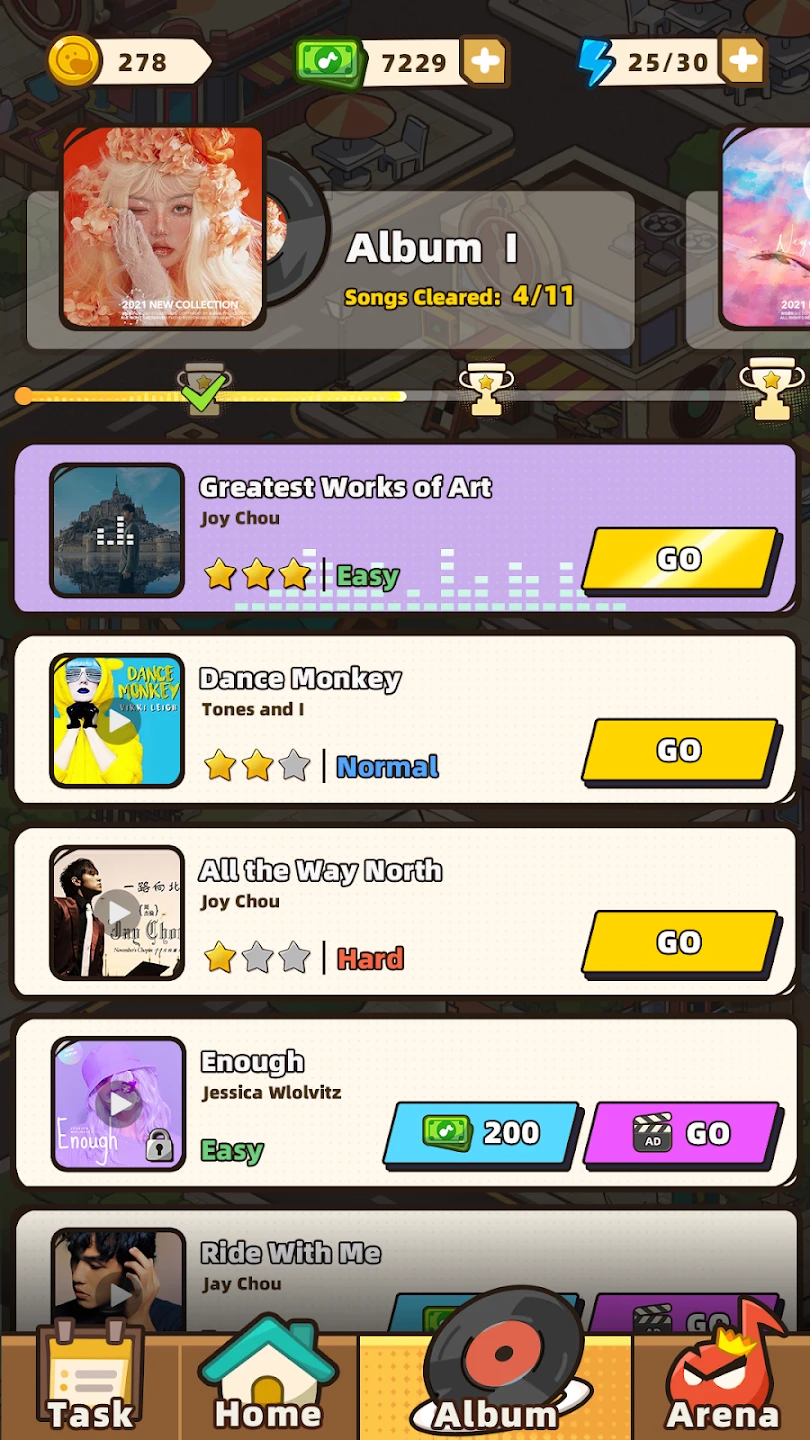Go to the Home tab

pyautogui.click(x=268, y=1385)
